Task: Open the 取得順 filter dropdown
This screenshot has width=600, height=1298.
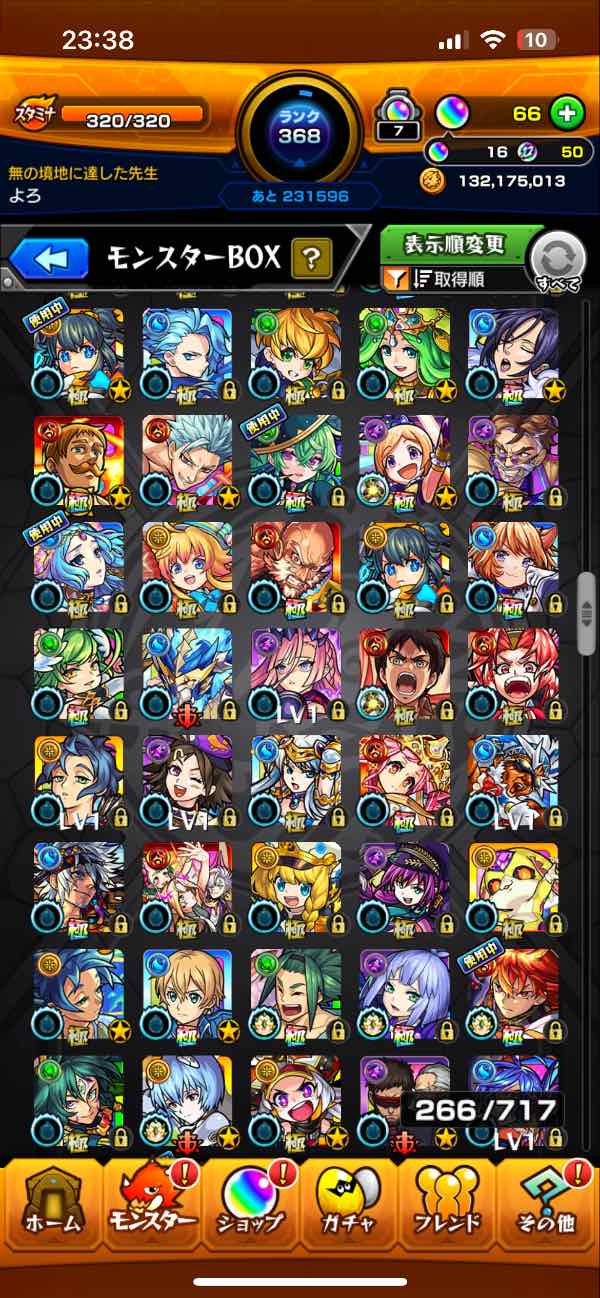Action: [453, 279]
